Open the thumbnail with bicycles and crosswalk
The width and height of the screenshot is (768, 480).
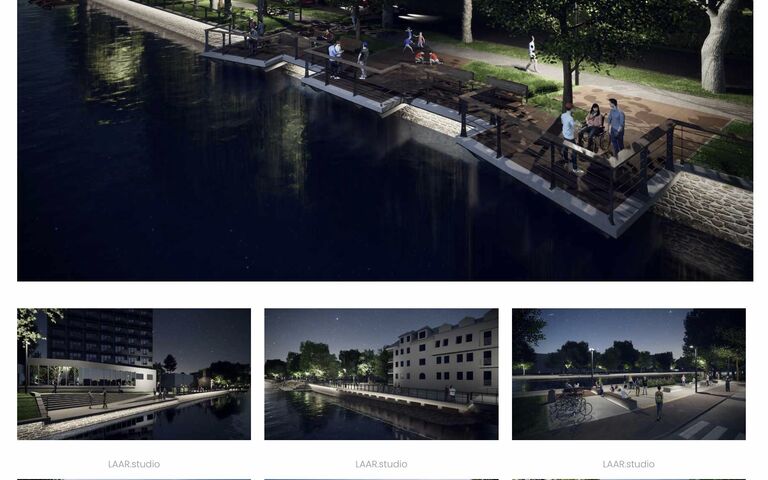pyautogui.click(x=628, y=374)
